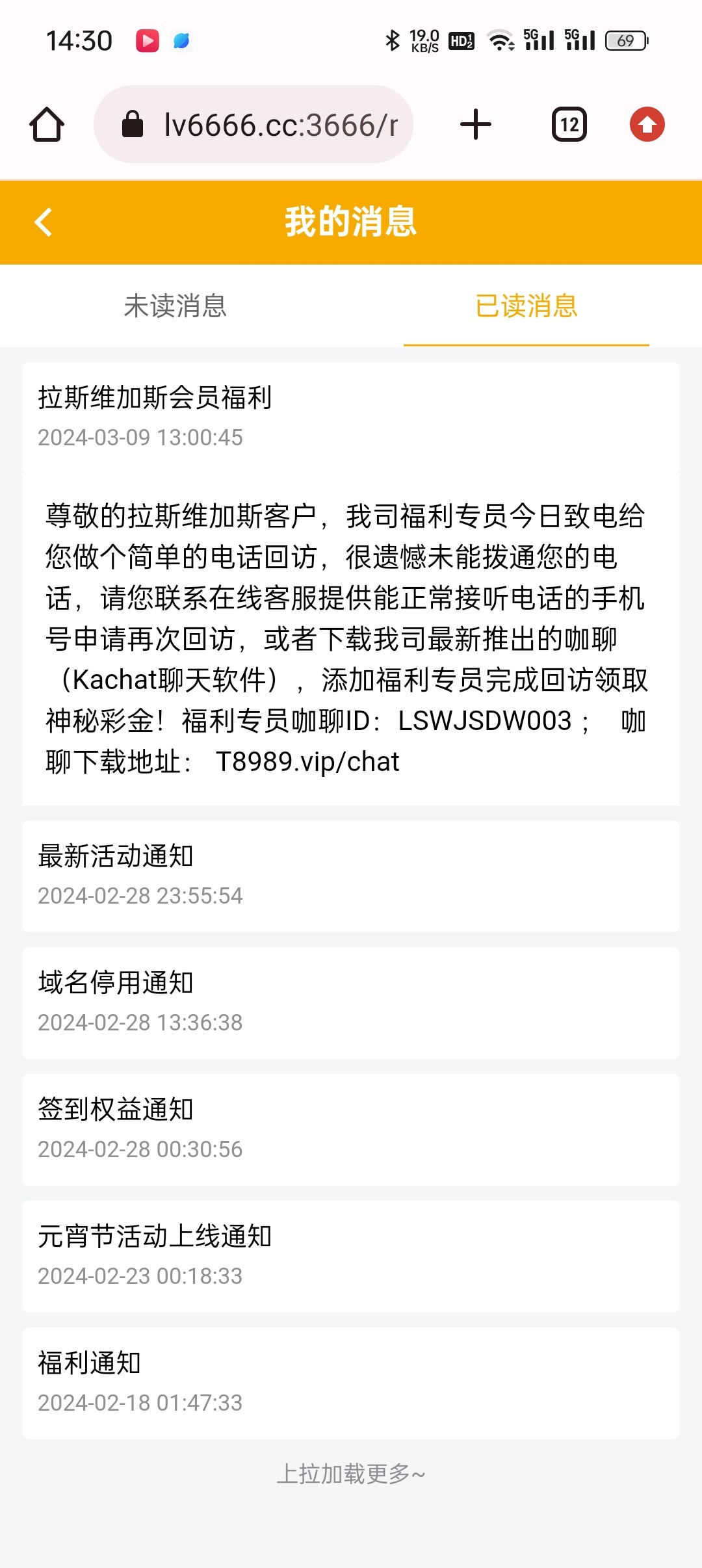Collapse the 拉斯维加斯会员福利 message
Image resolution: width=702 pixels, height=1568 pixels.
point(350,417)
